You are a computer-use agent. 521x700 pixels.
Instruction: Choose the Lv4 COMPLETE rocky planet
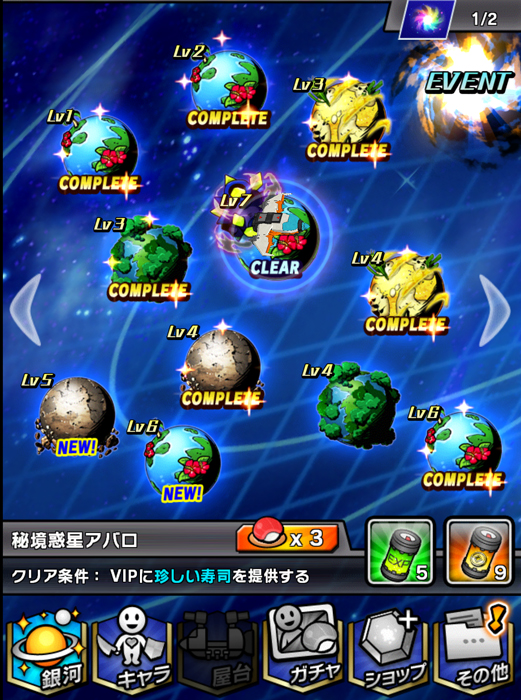[222, 368]
